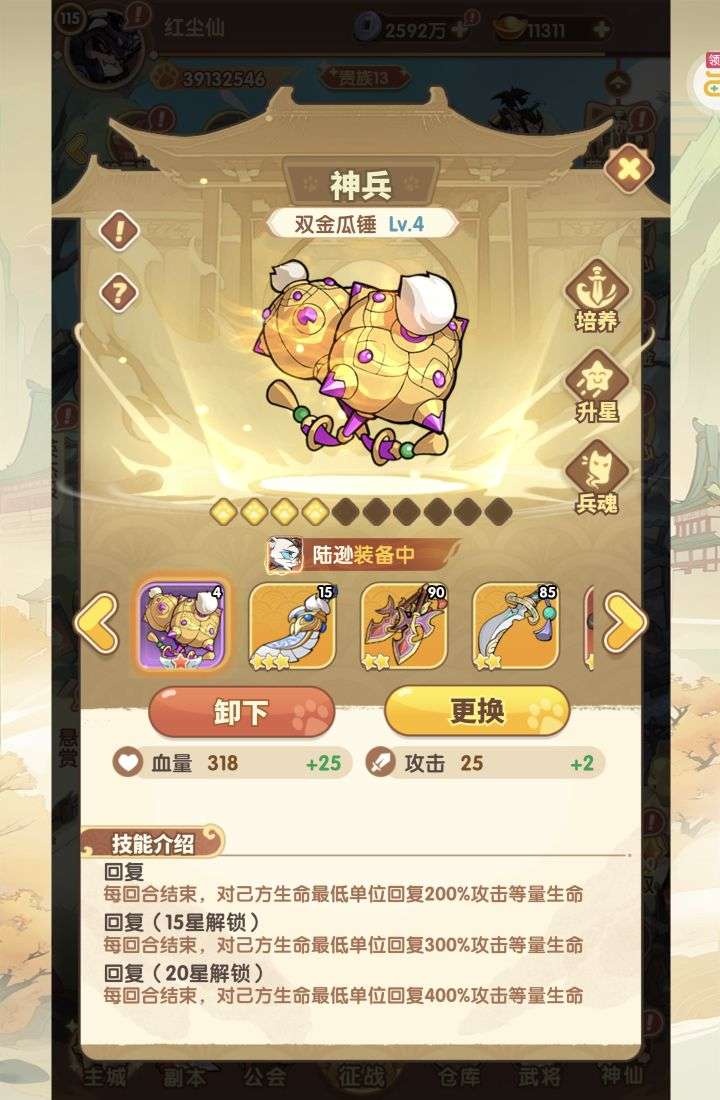Select the level 90 weapon
720x1100 pixels.
(404, 624)
